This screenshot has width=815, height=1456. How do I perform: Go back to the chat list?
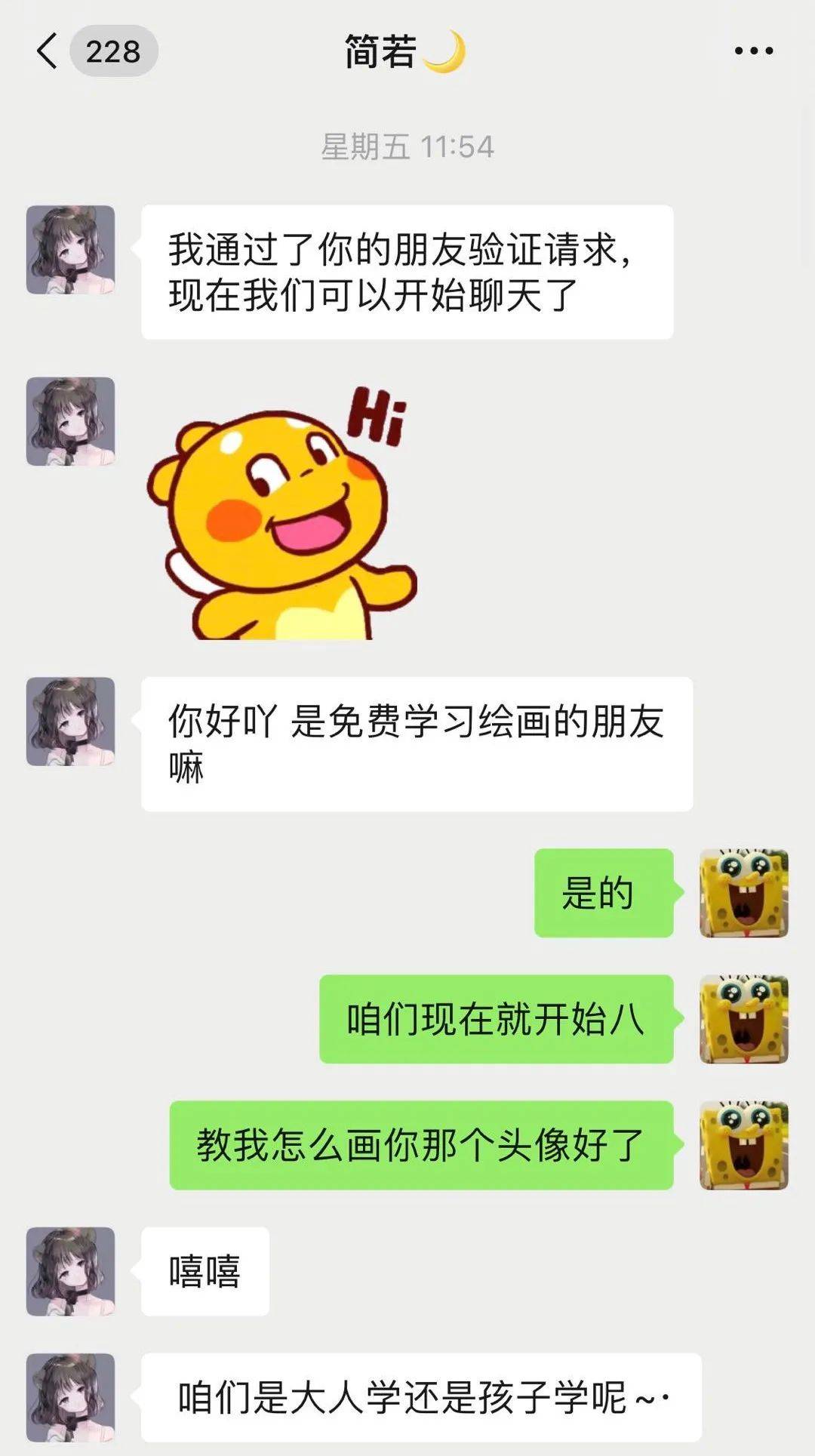[x=48, y=51]
